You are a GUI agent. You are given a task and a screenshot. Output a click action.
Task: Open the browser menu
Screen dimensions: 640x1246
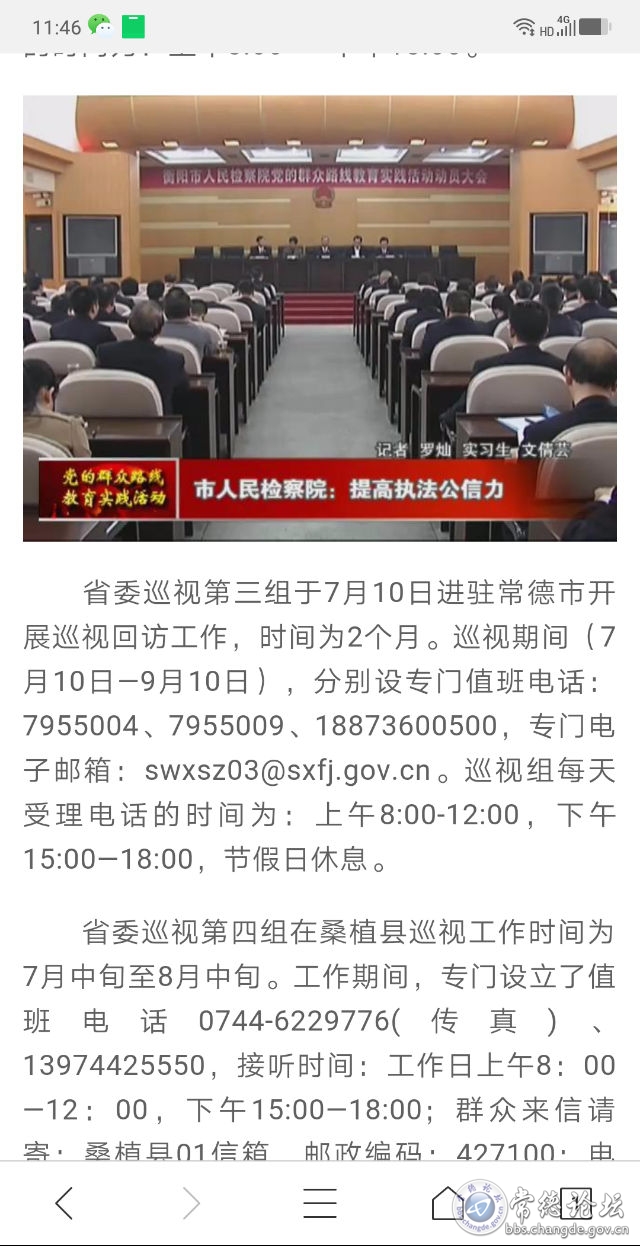click(320, 1203)
